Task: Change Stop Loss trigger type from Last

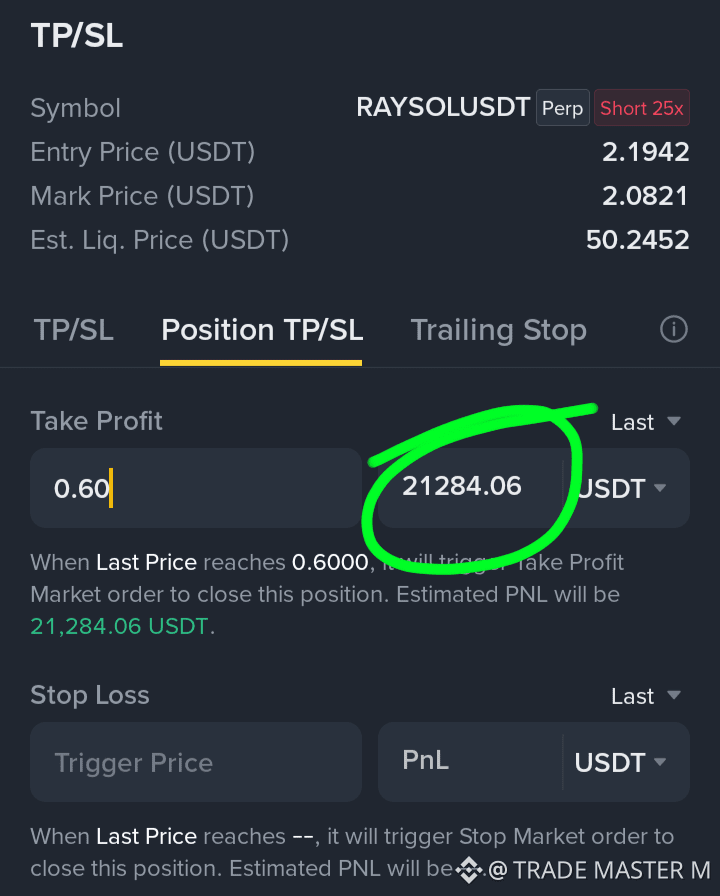Action: (x=646, y=696)
